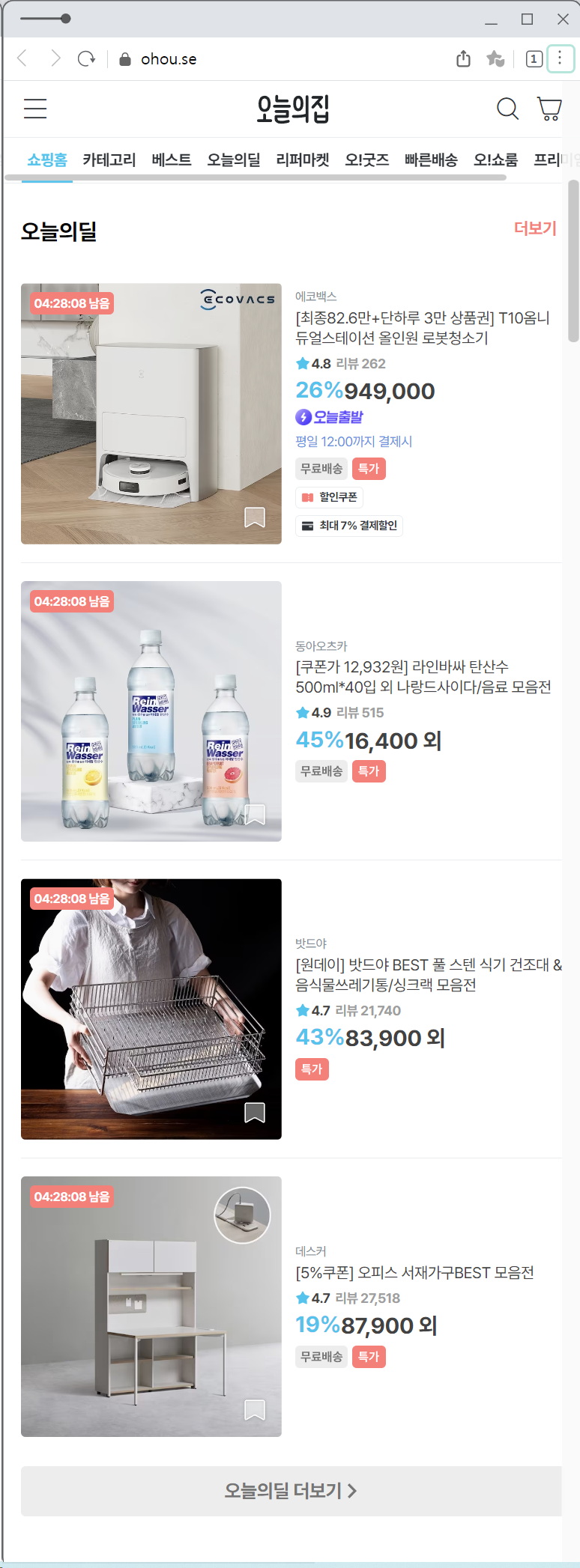Viewport: 580px width, 1568px height.
Task: Save the 밧드야 dish rack deal
Action: [255, 1113]
